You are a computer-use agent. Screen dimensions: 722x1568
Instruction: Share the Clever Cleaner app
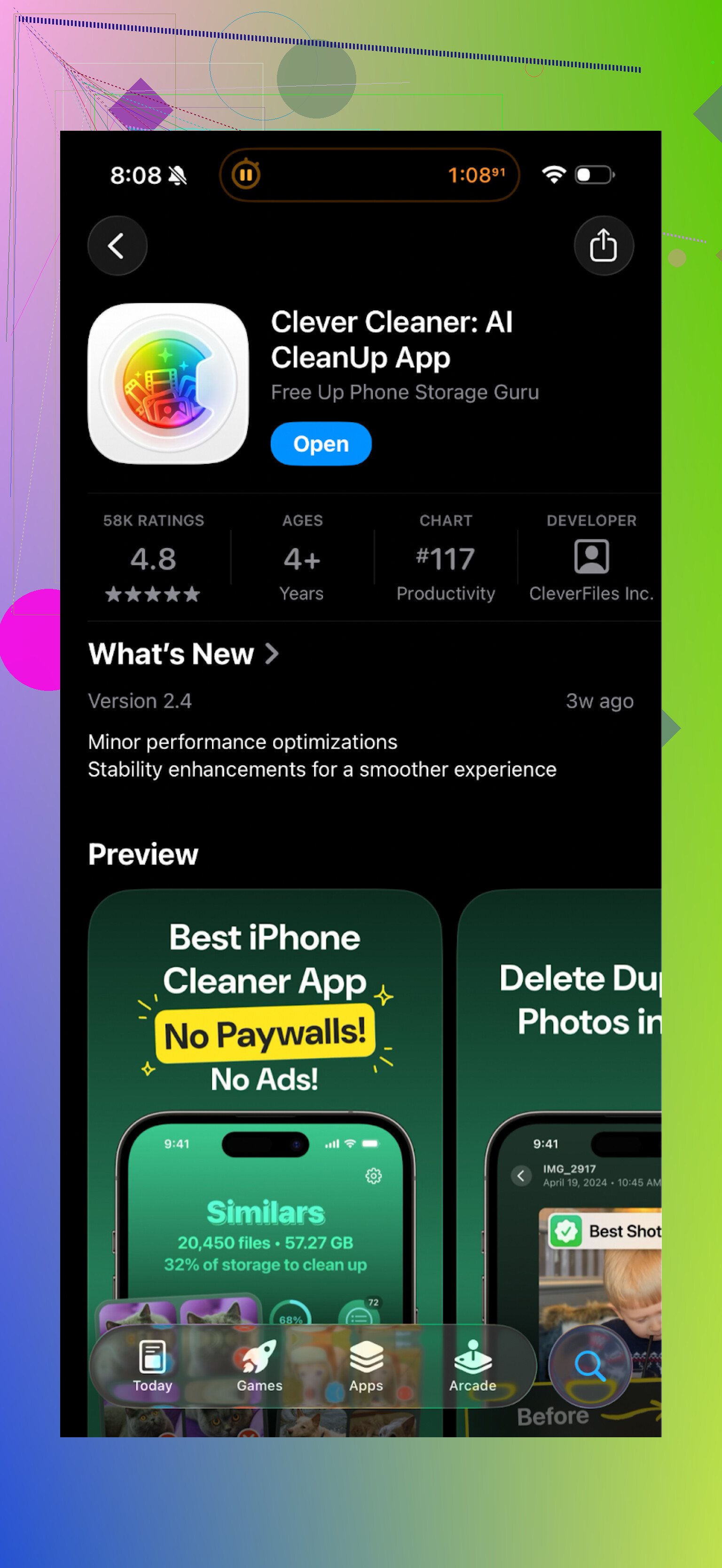603,246
